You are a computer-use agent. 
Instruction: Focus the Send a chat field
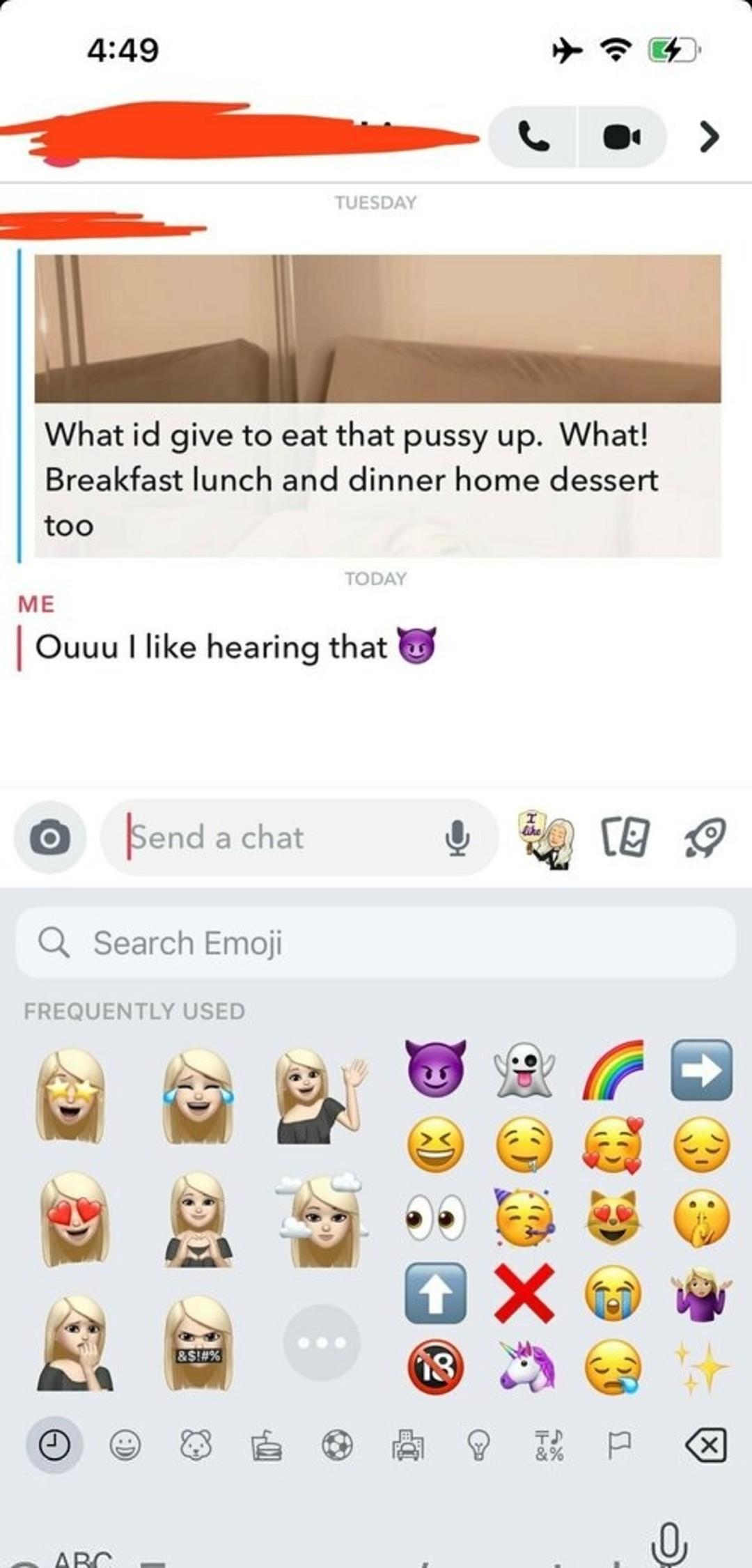tap(279, 837)
